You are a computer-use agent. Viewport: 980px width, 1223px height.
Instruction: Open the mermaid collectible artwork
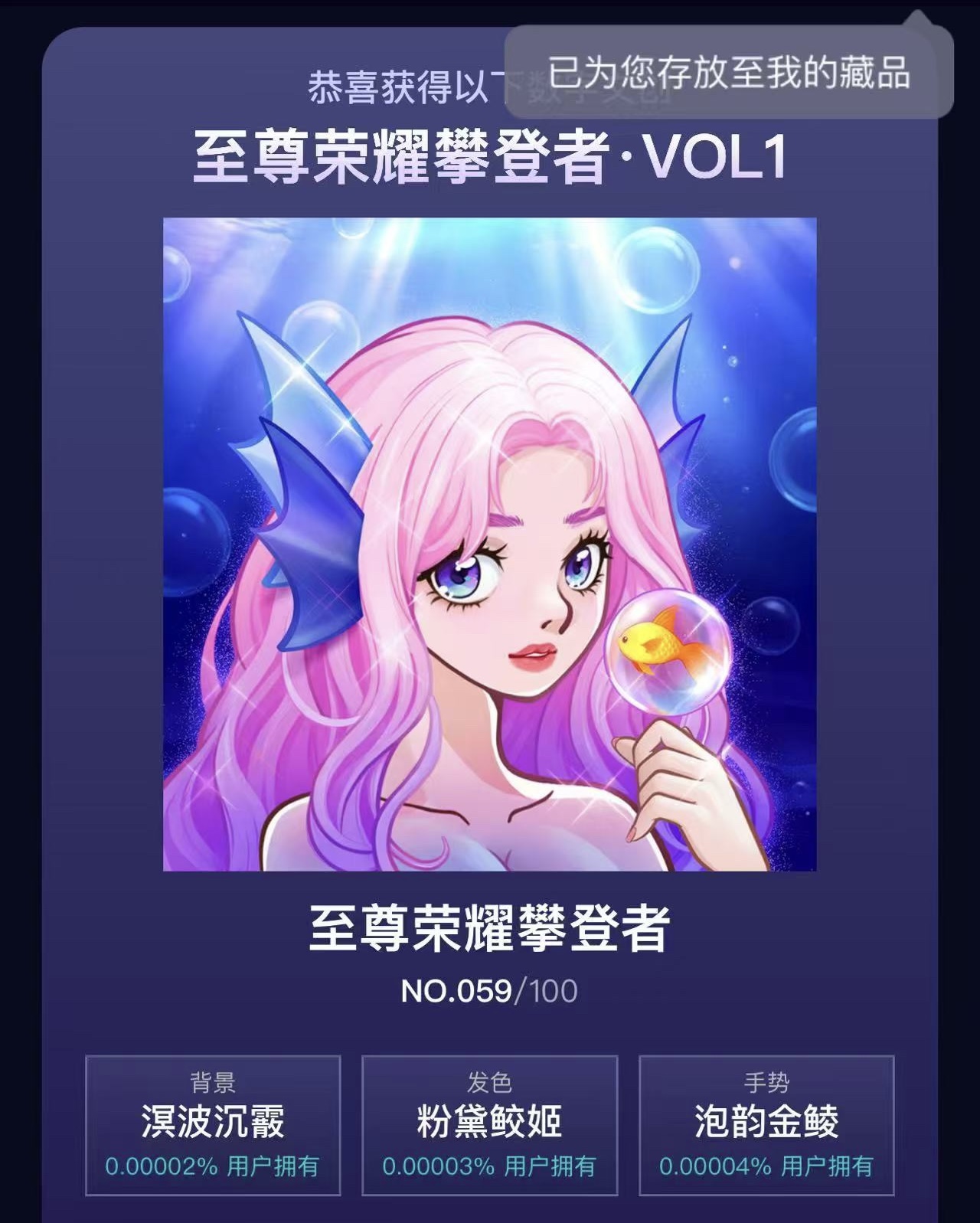click(489, 544)
